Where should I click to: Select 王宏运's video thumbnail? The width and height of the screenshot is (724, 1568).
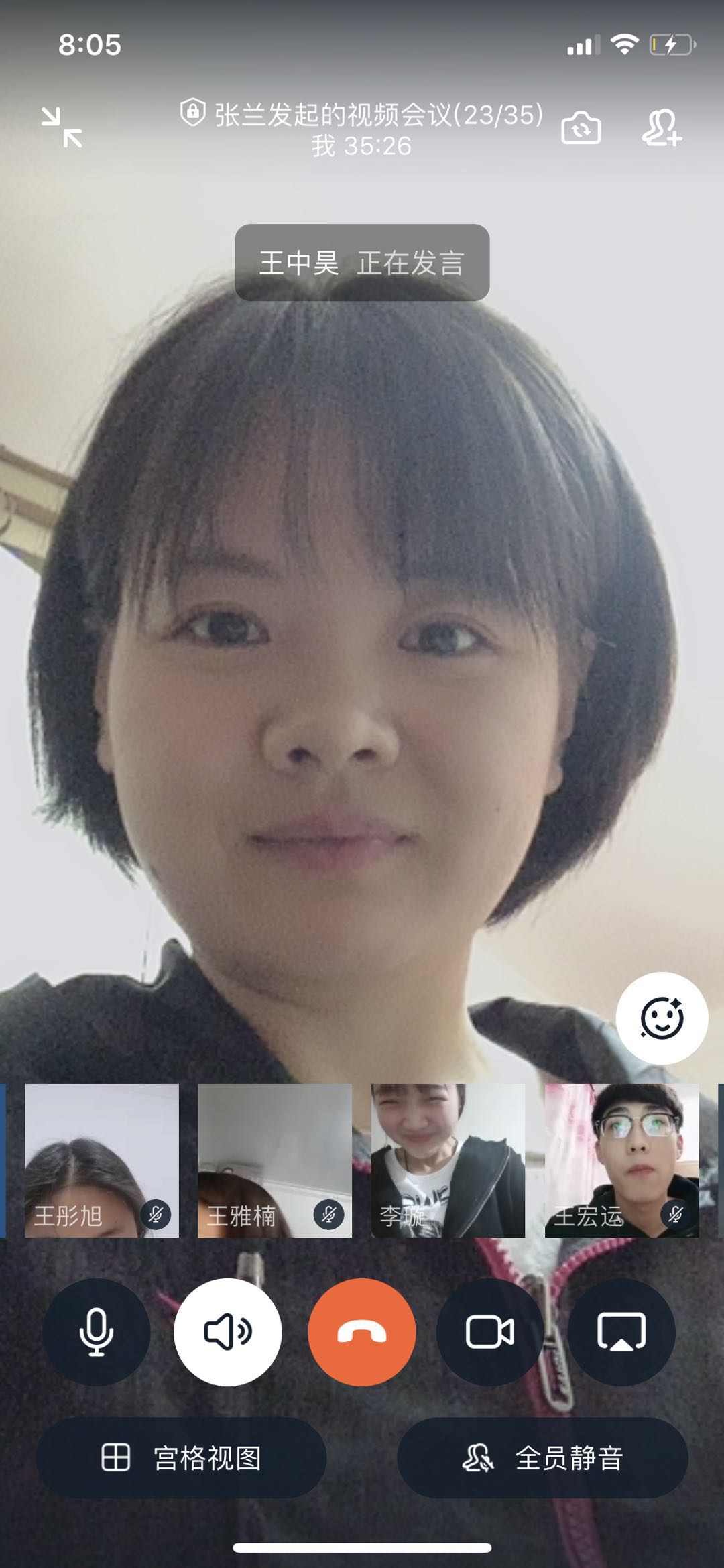click(x=621, y=1160)
